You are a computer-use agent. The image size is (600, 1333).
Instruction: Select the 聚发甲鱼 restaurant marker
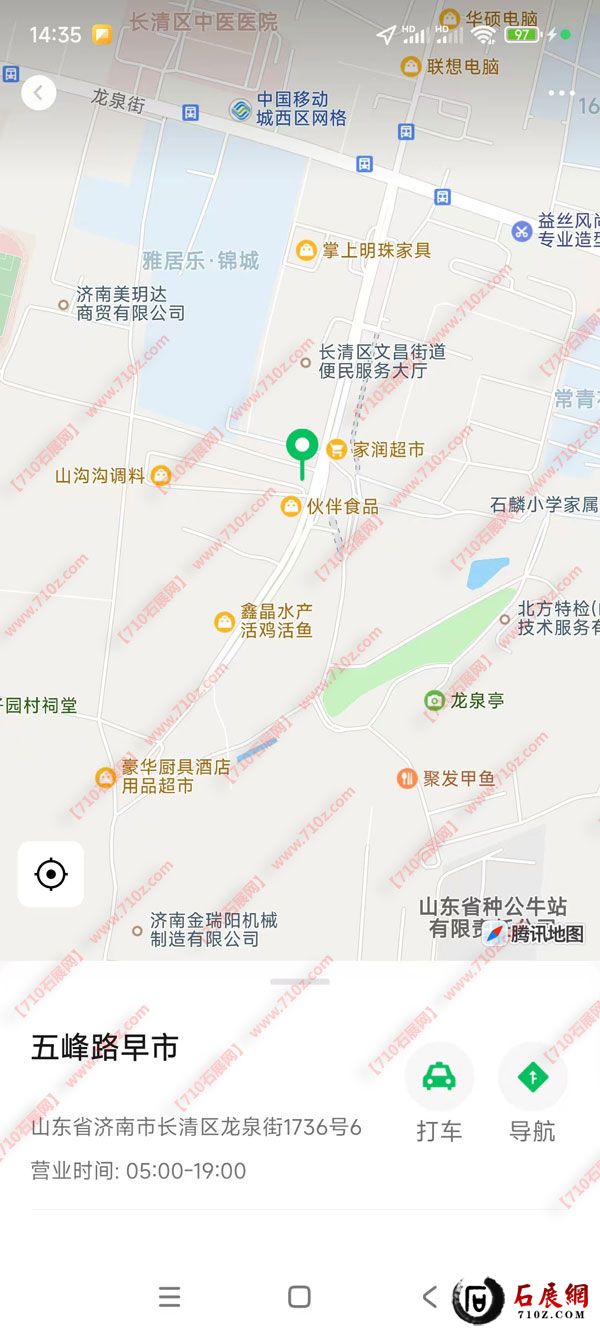coord(407,778)
